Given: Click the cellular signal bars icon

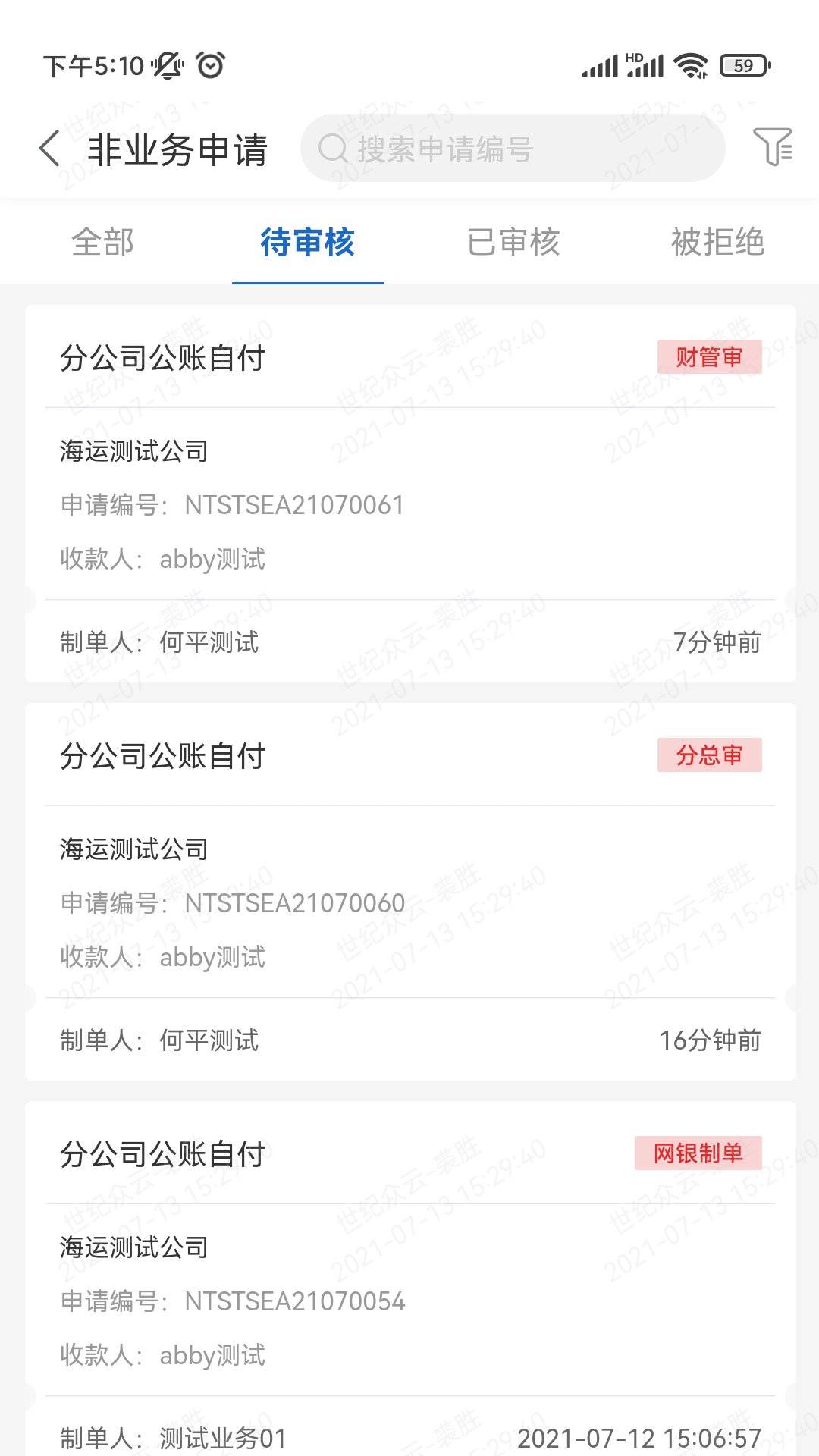Looking at the screenshot, I should tap(598, 67).
